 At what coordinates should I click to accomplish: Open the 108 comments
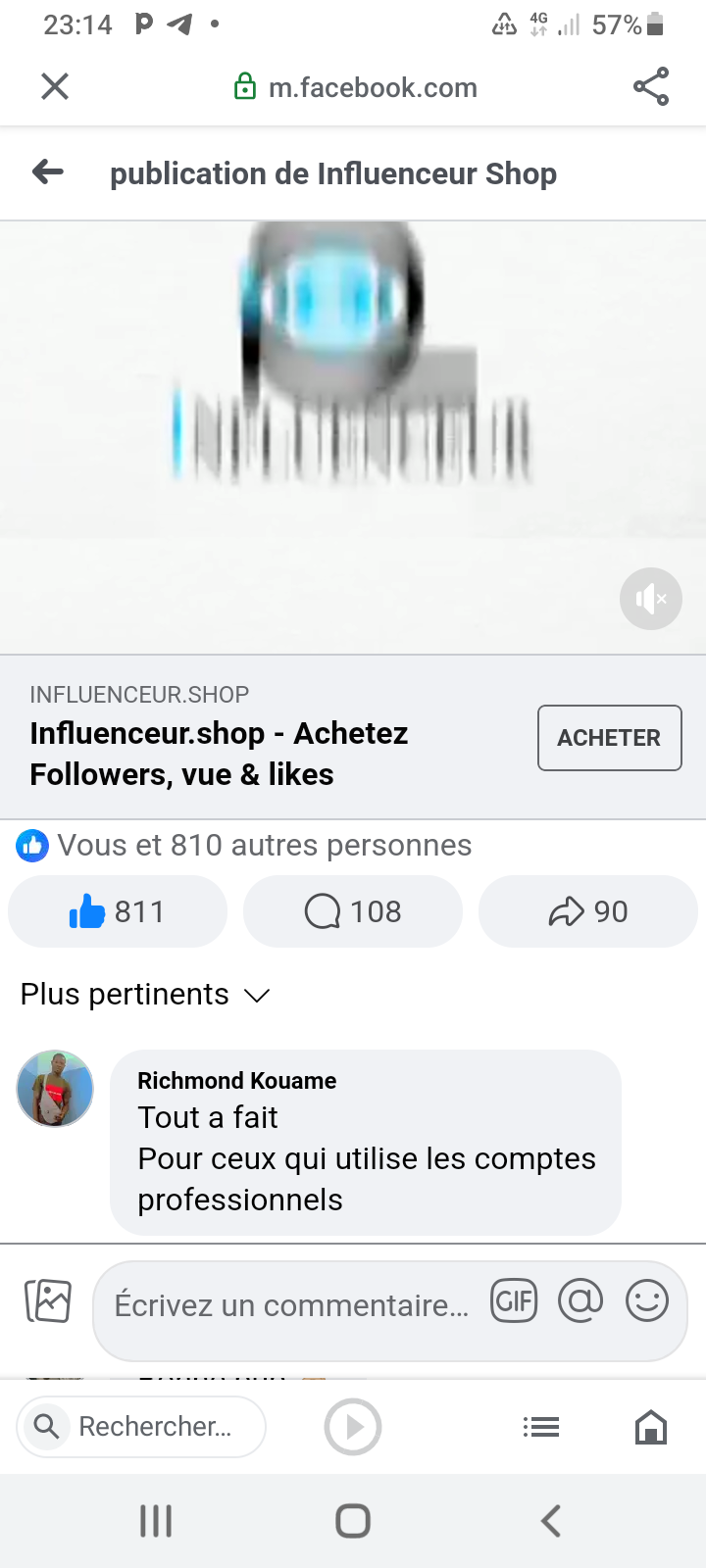pos(353,911)
